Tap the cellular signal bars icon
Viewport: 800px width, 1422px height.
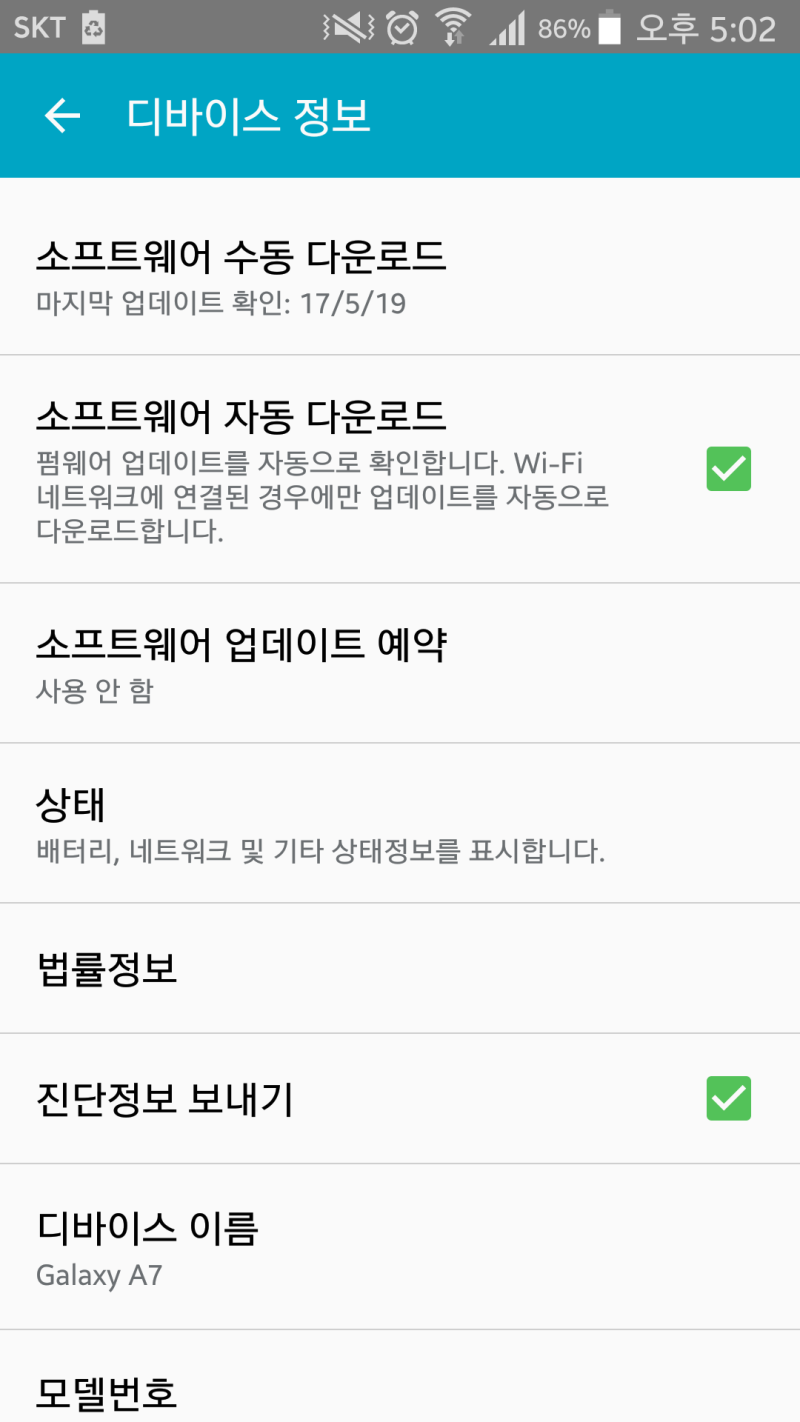(506, 27)
